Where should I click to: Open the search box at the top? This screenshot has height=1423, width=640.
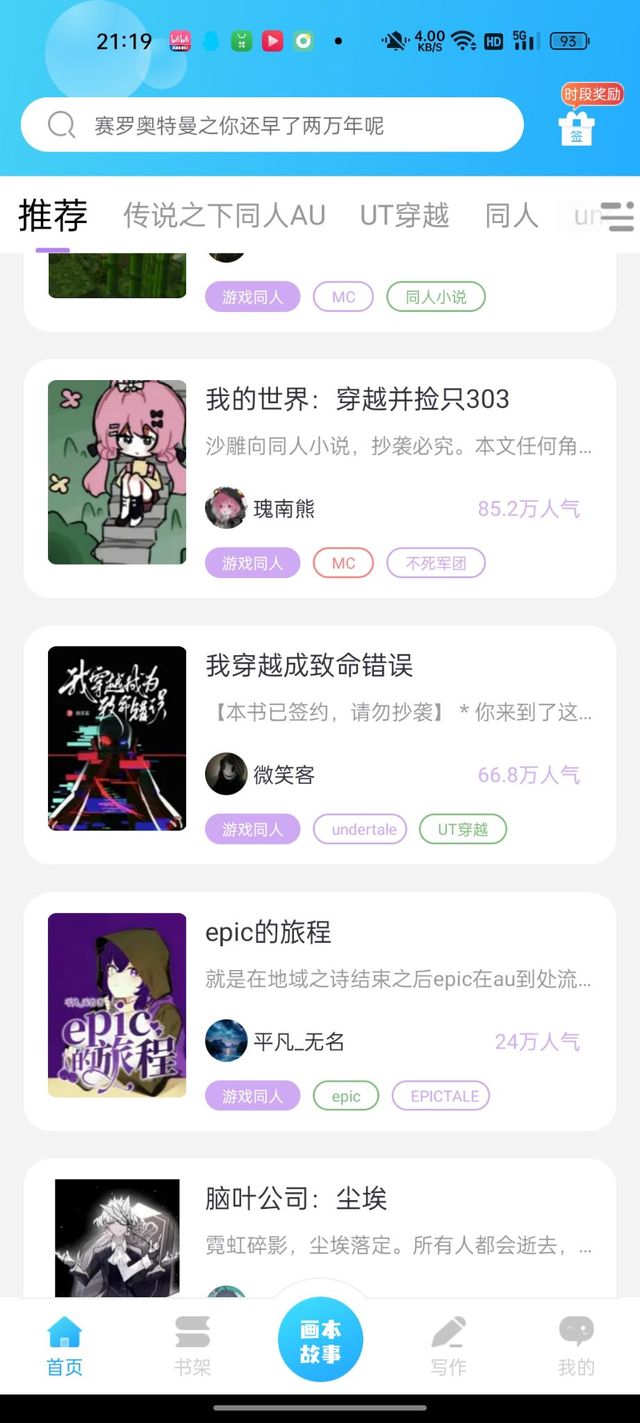(270, 125)
